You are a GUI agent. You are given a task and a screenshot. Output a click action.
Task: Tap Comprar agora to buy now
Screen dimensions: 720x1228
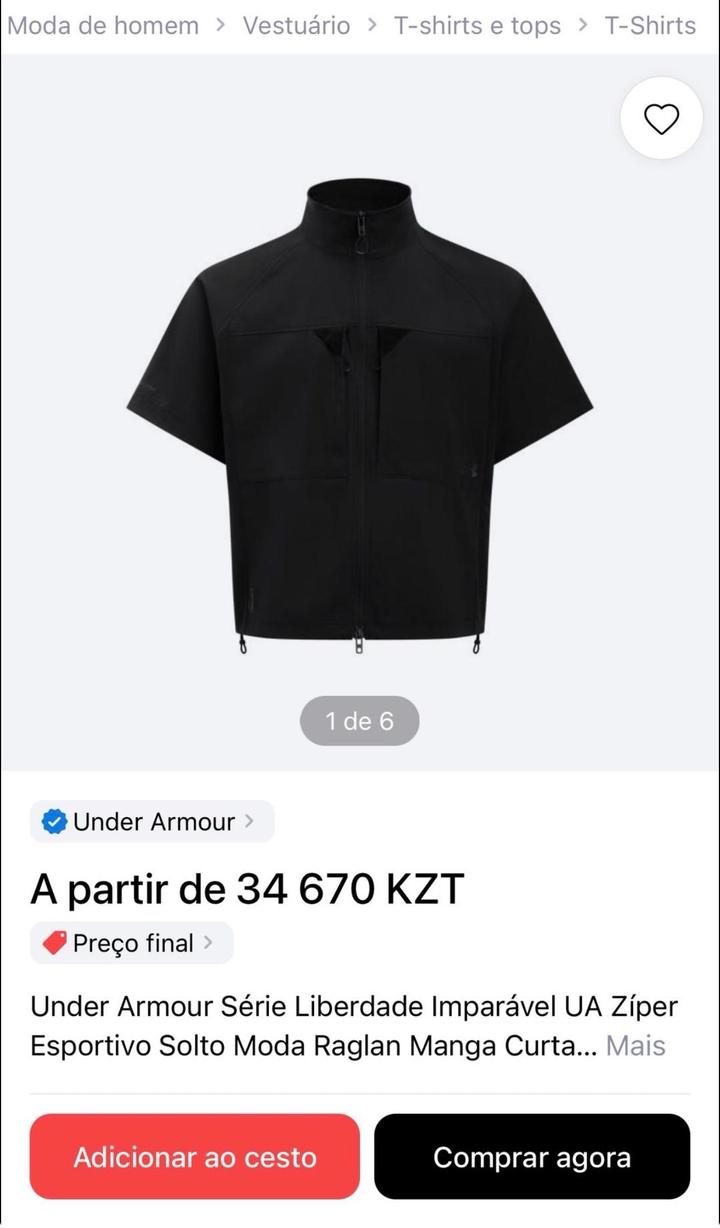click(x=532, y=1157)
